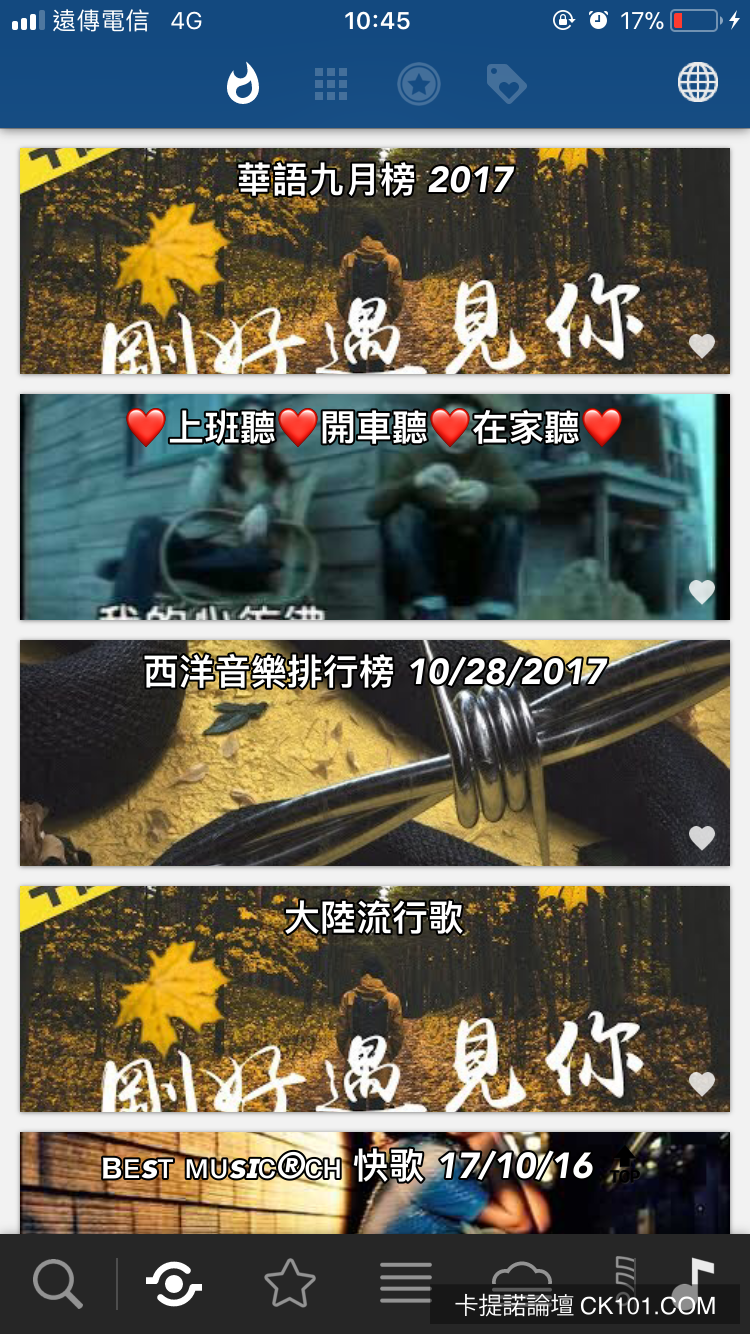Screen dimensions: 750x1334
Task: Open the grid categories tab
Action: pos(331,84)
